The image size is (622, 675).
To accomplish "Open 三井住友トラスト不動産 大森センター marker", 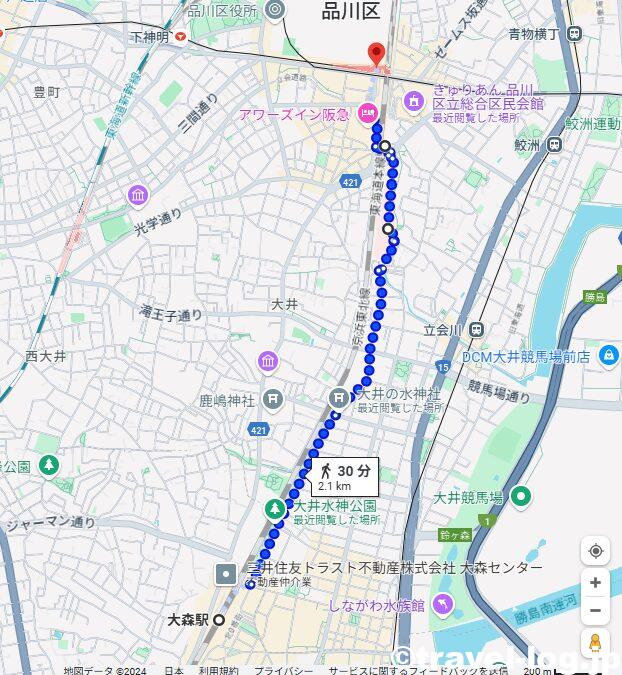I will pos(227,573).
